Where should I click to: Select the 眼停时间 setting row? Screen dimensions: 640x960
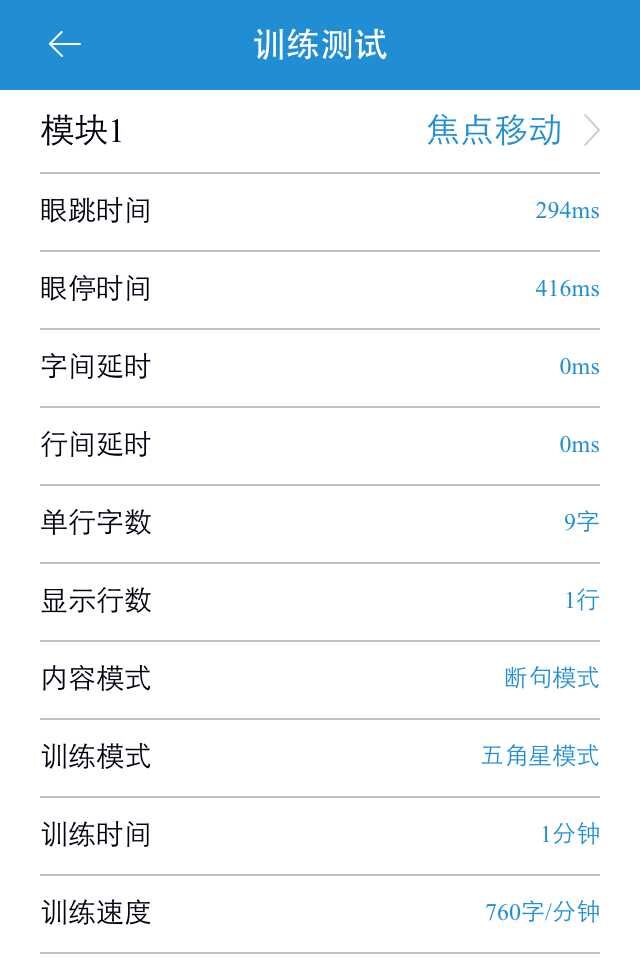click(x=320, y=289)
